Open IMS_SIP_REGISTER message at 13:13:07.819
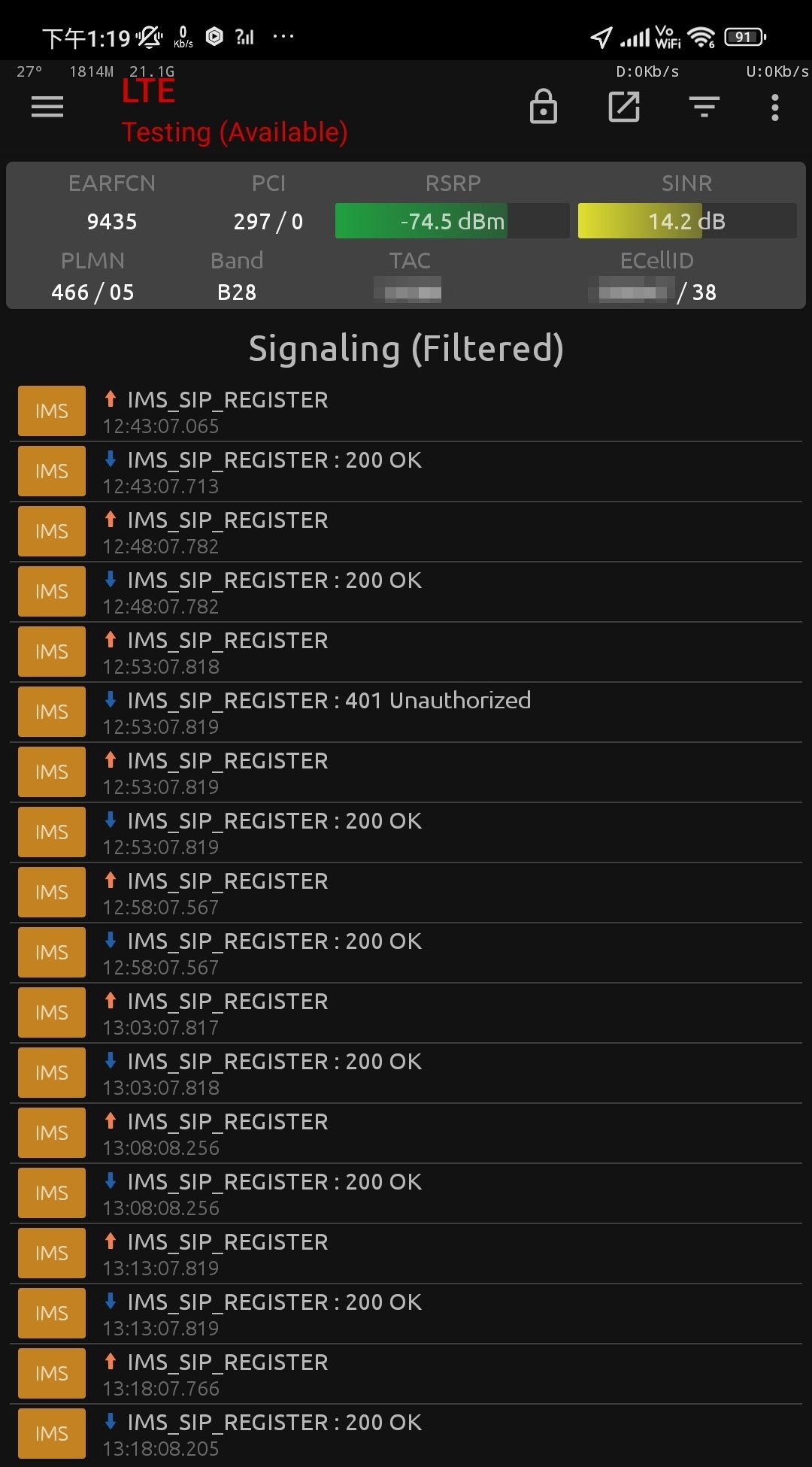This screenshot has width=812, height=1467. point(406,1253)
